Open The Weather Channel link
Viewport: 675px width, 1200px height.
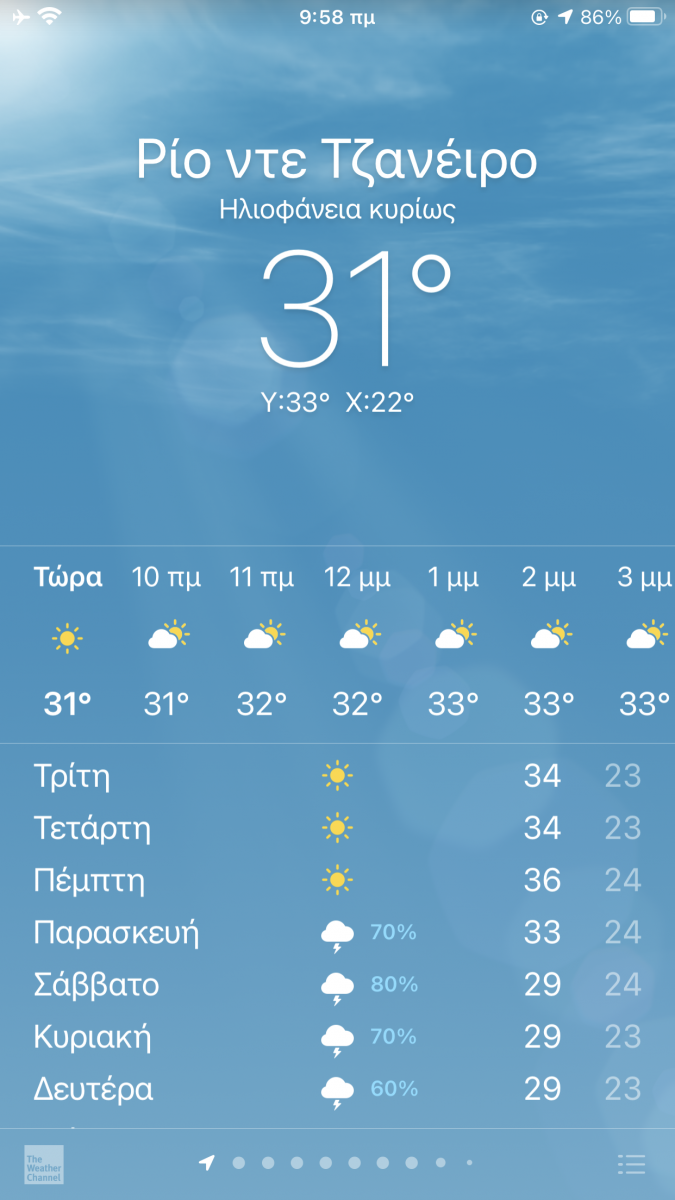[44, 1164]
